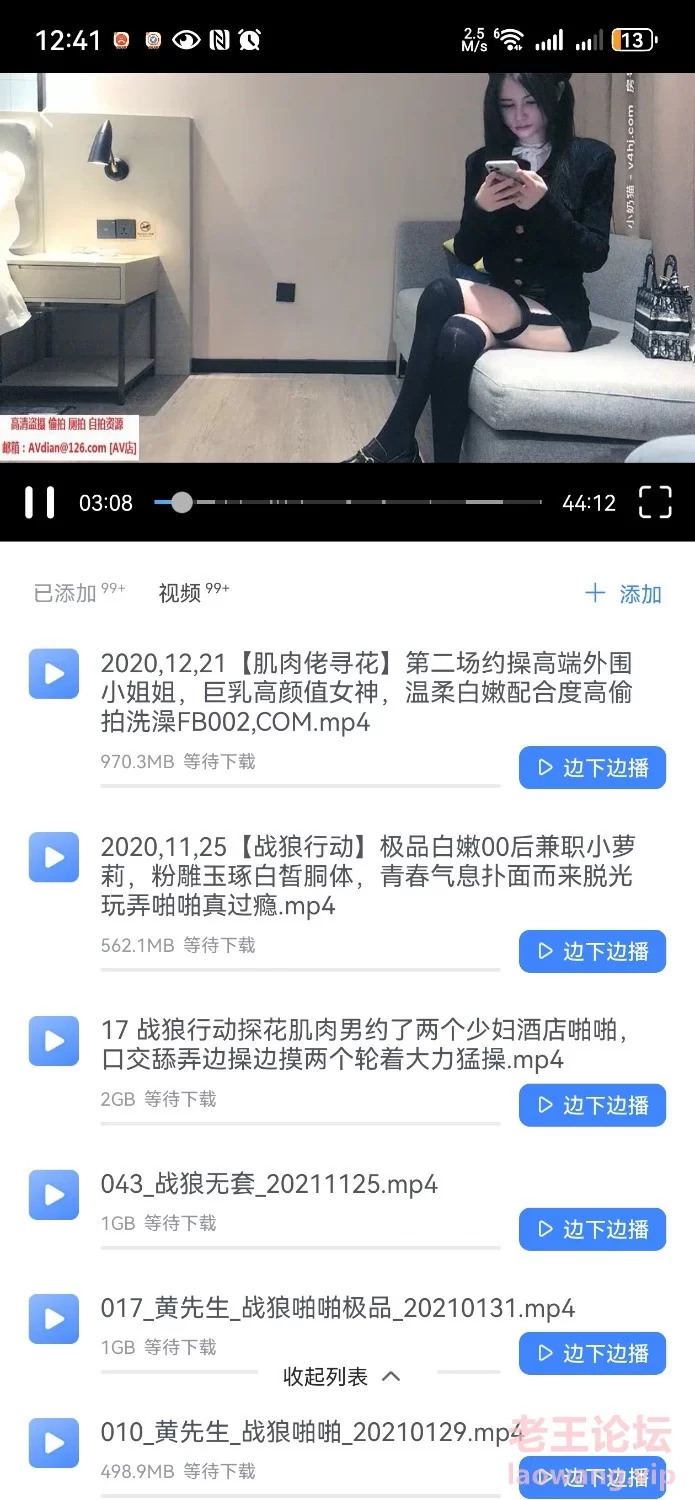Open the 043_战狼无套_20211125.mp4 row
The height and width of the screenshot is (1500, 695).
[x=269, y=1185]
